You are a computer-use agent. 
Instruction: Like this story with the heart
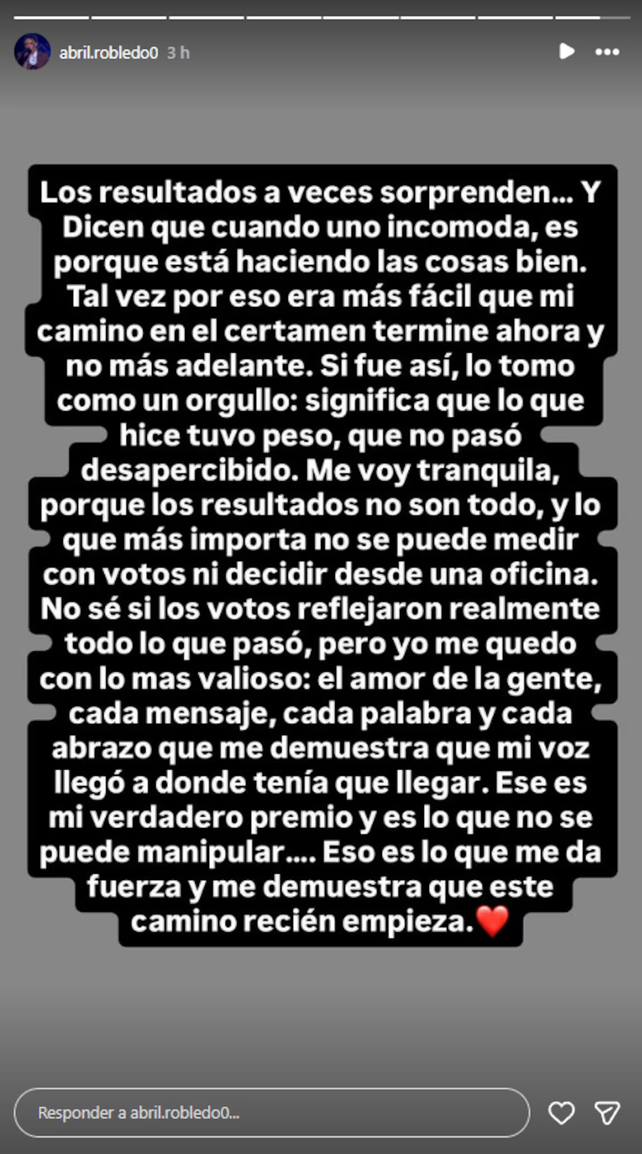(562, 1112)
